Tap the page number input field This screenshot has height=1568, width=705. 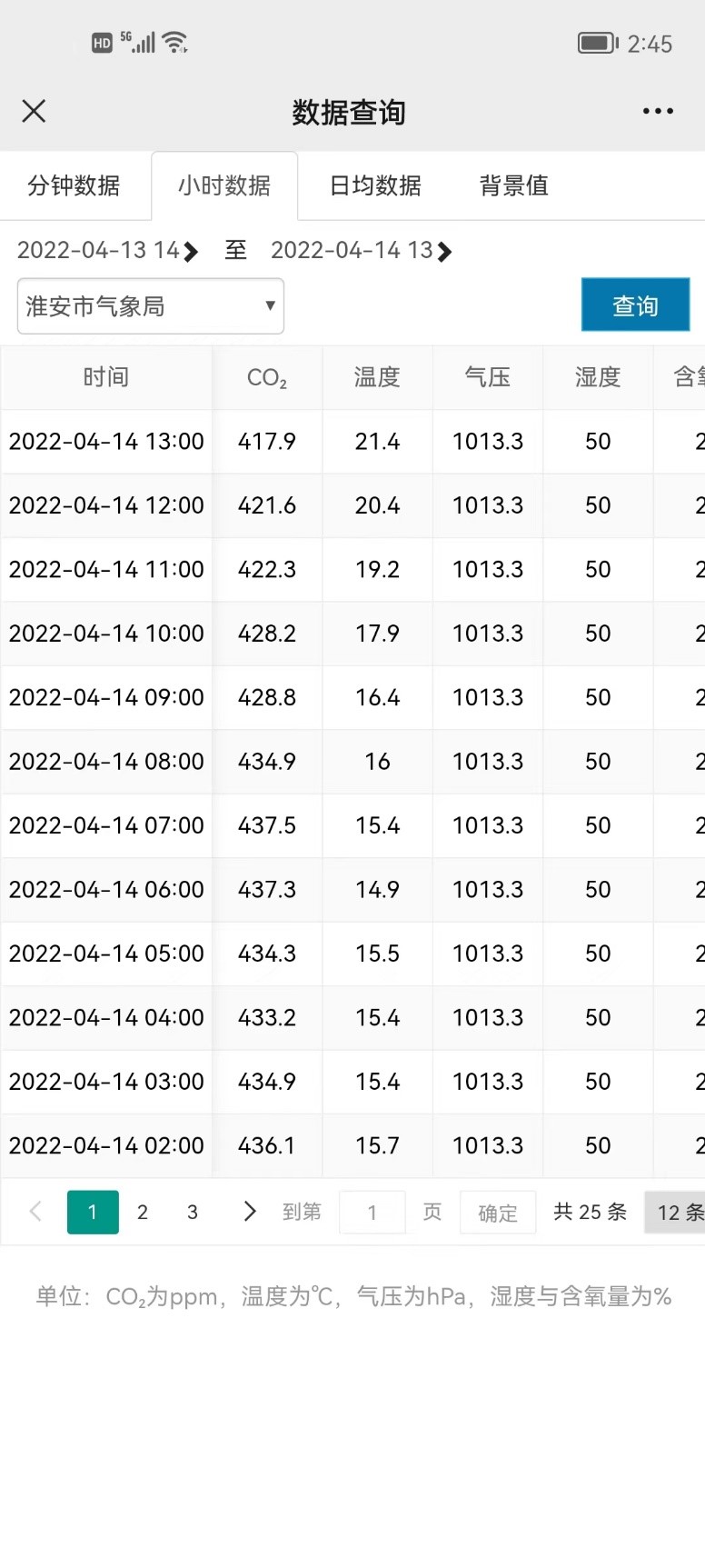pyautogui.click(x=372, y=1213)
